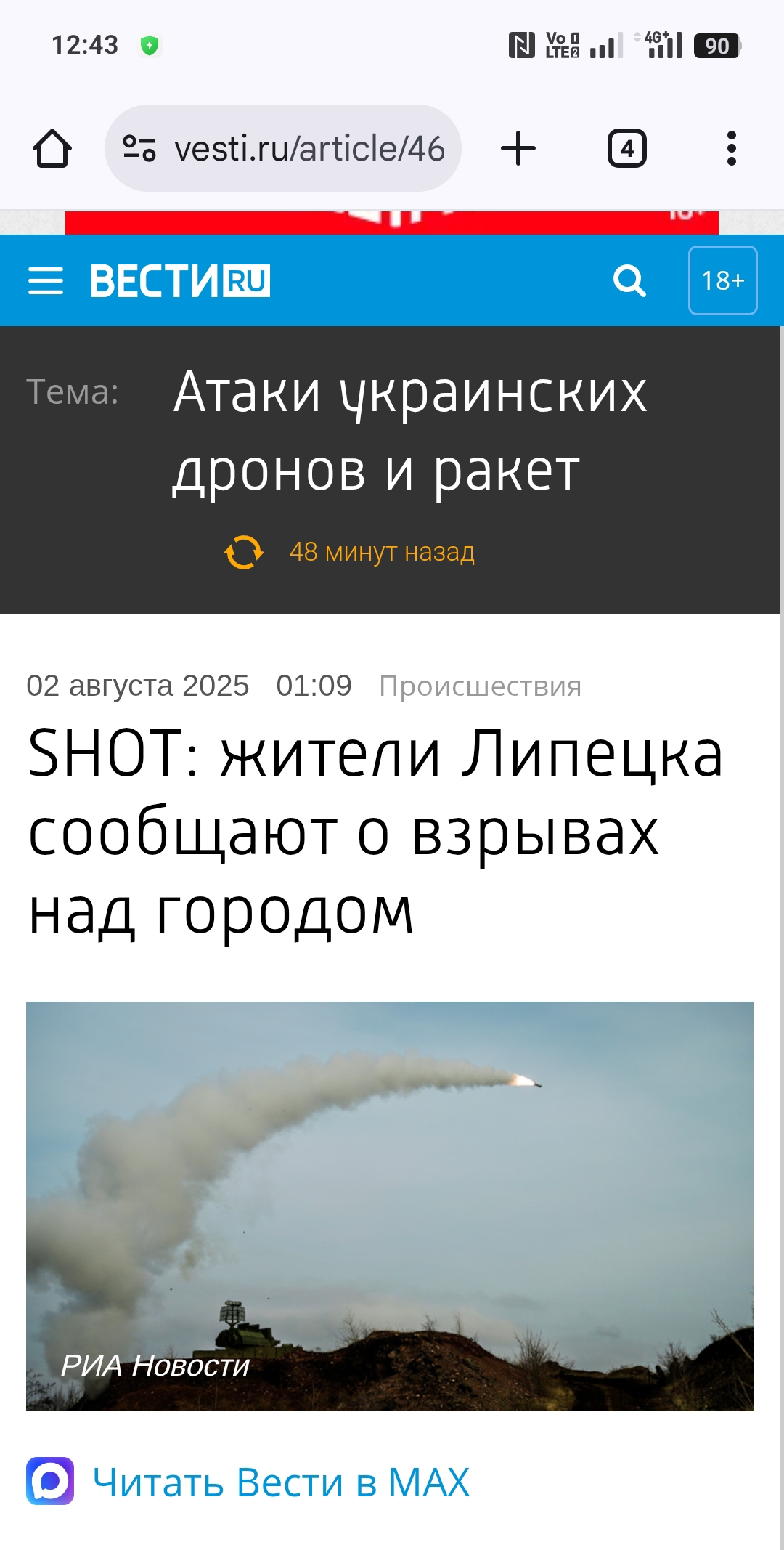Go to the browser home page
Viewport: 784px width, 1550px height.
52,149
